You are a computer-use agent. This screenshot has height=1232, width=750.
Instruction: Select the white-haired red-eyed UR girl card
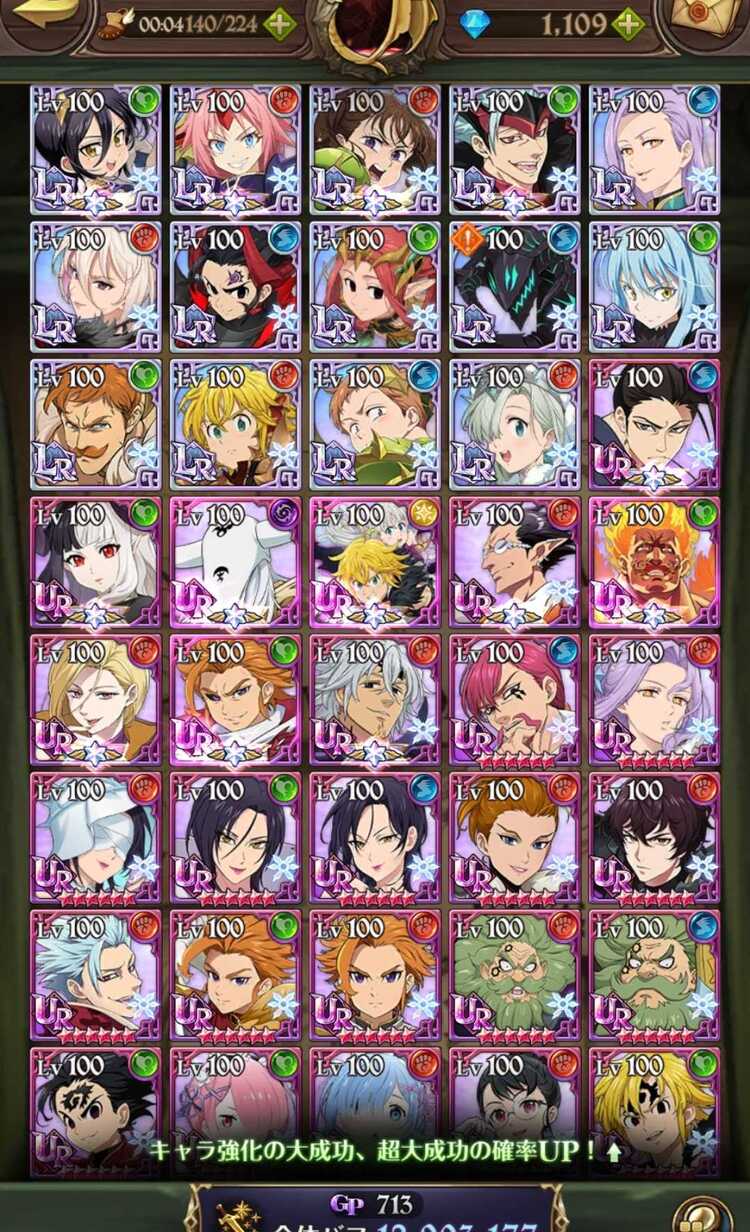[x=95, y=562]
